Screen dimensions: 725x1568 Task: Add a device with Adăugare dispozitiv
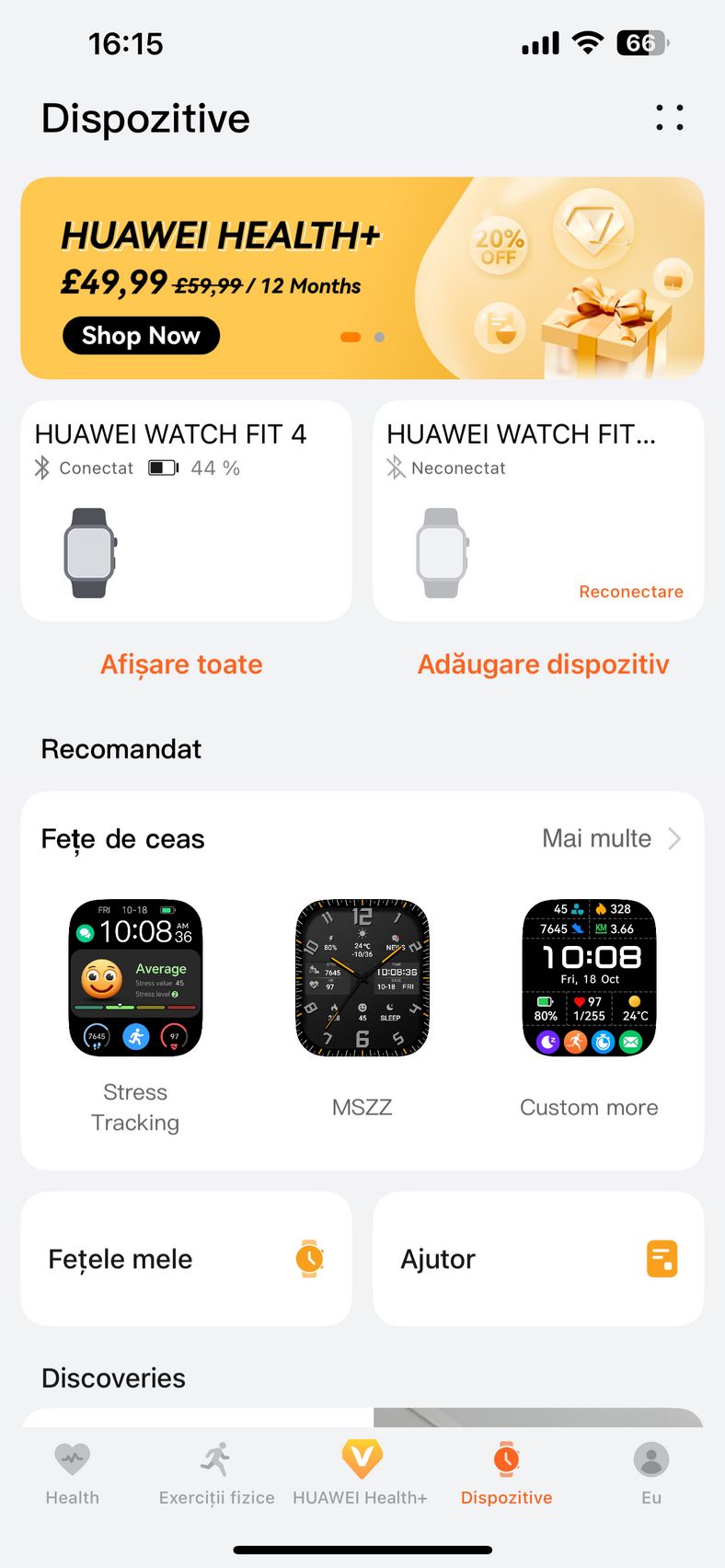[x=543, y=664]
